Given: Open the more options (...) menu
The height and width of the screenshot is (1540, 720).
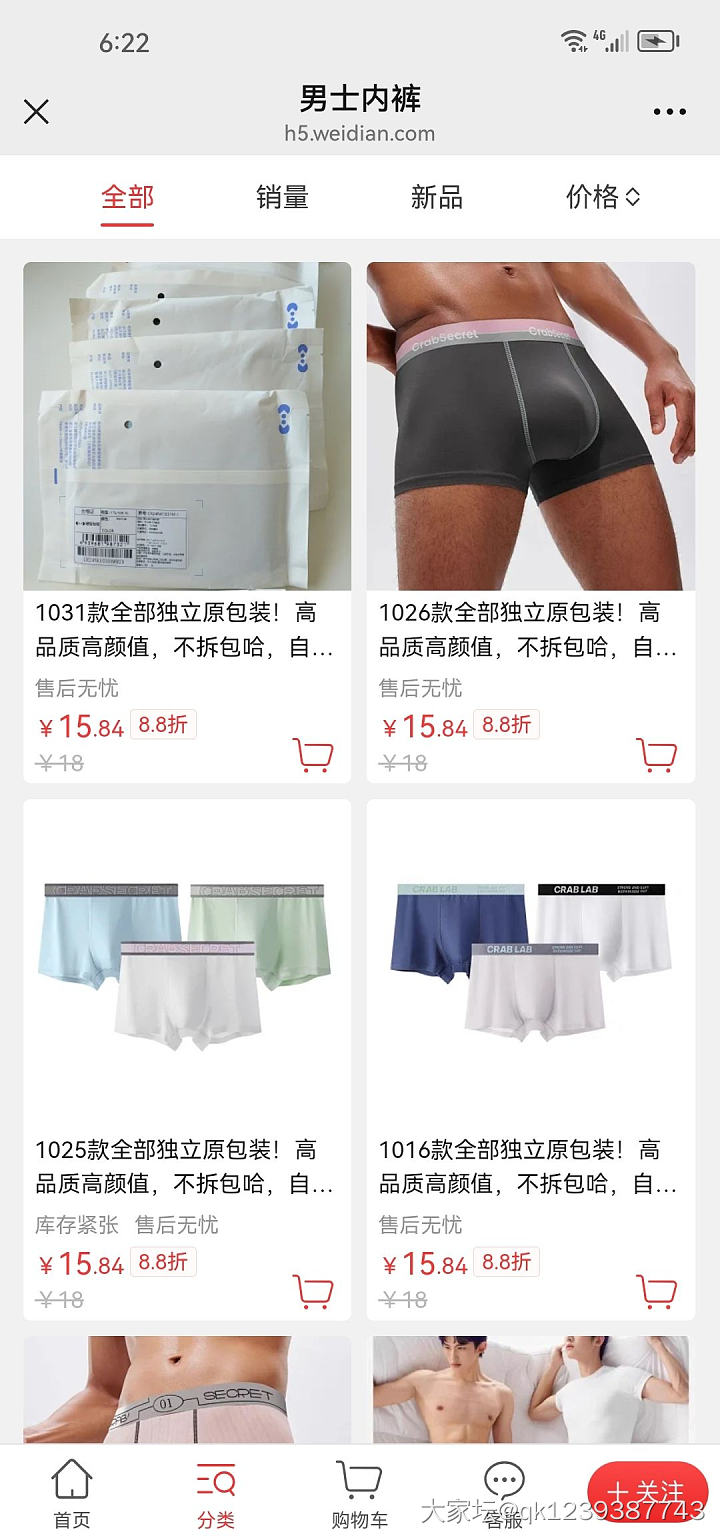Looking at the screenshot, I should [668, 111].
